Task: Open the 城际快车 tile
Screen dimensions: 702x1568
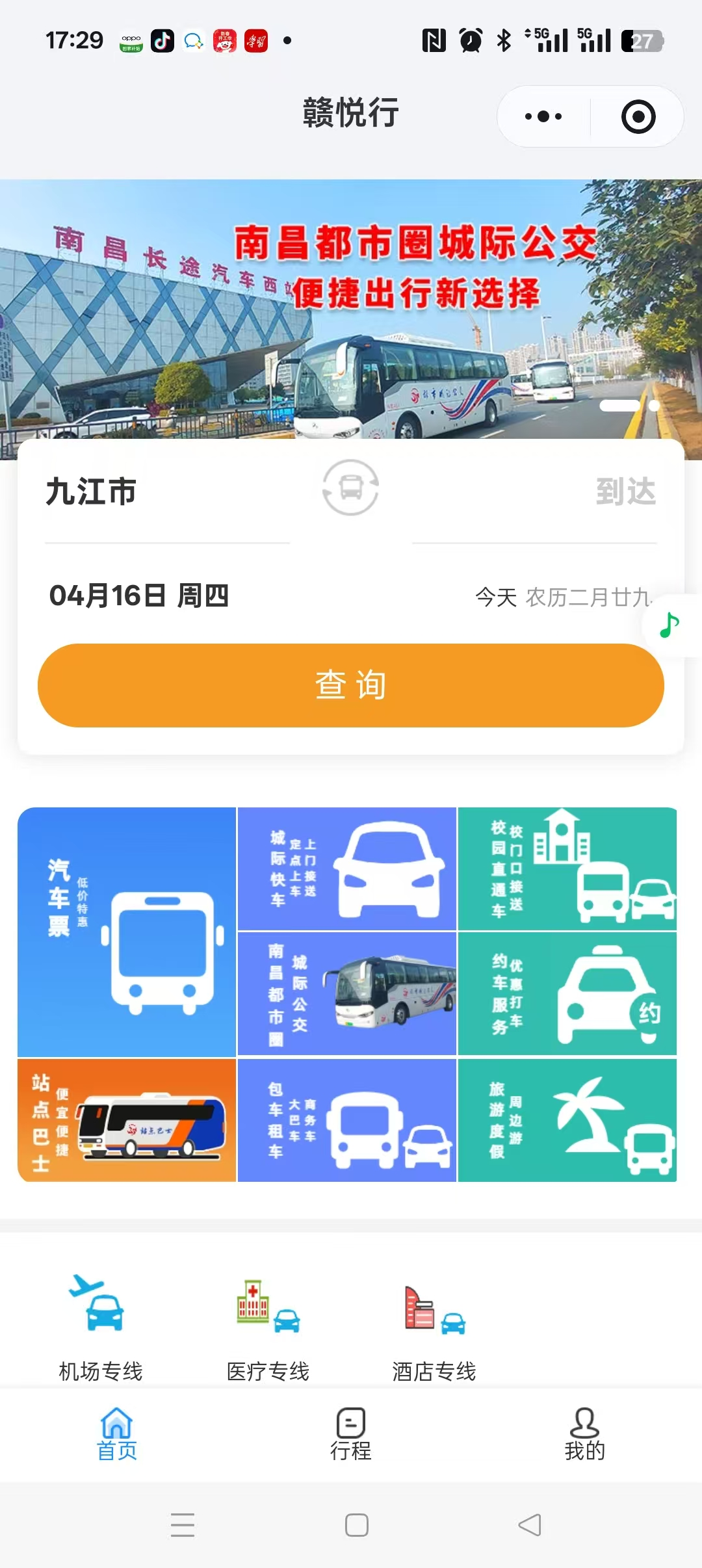Action: click(347, 869)
